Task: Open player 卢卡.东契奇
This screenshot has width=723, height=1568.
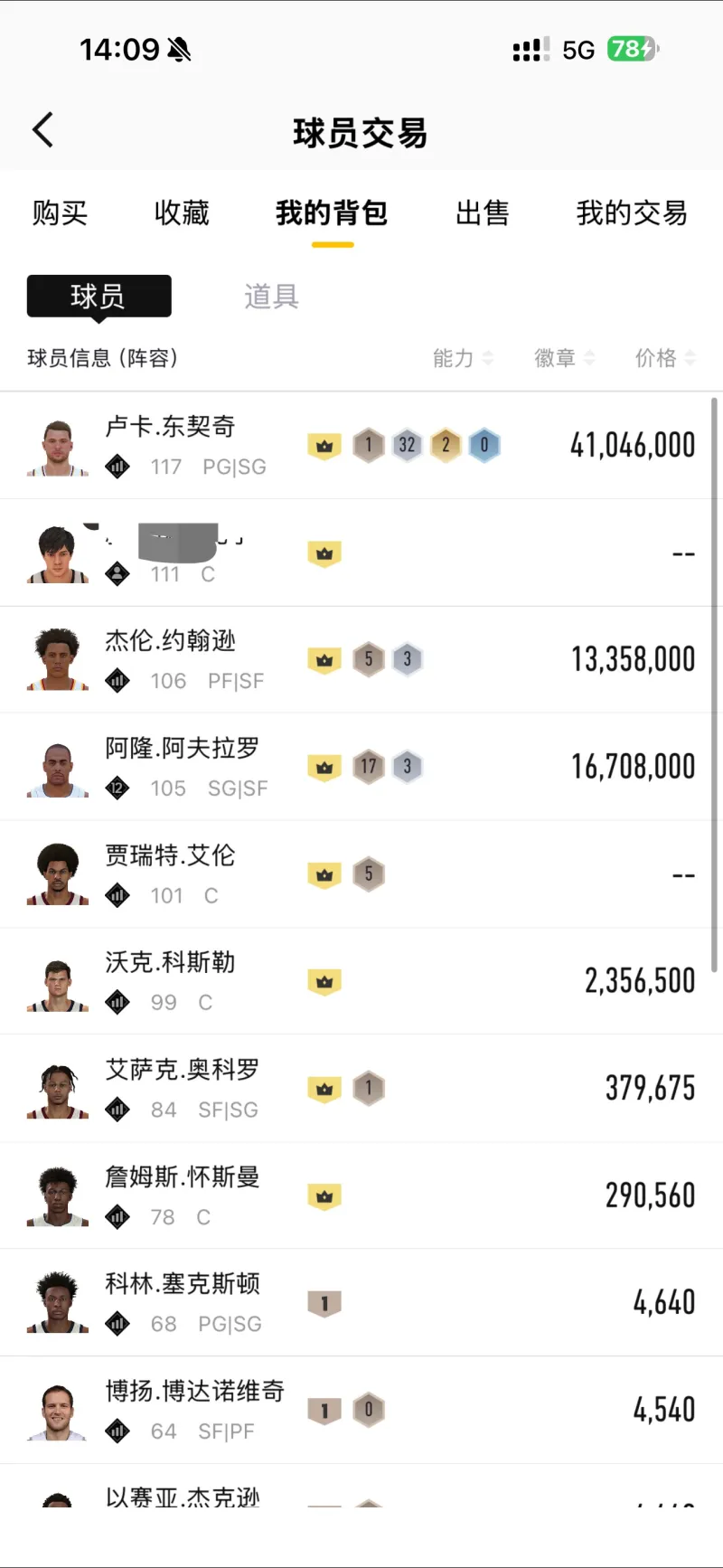Action: click(170, 427)
